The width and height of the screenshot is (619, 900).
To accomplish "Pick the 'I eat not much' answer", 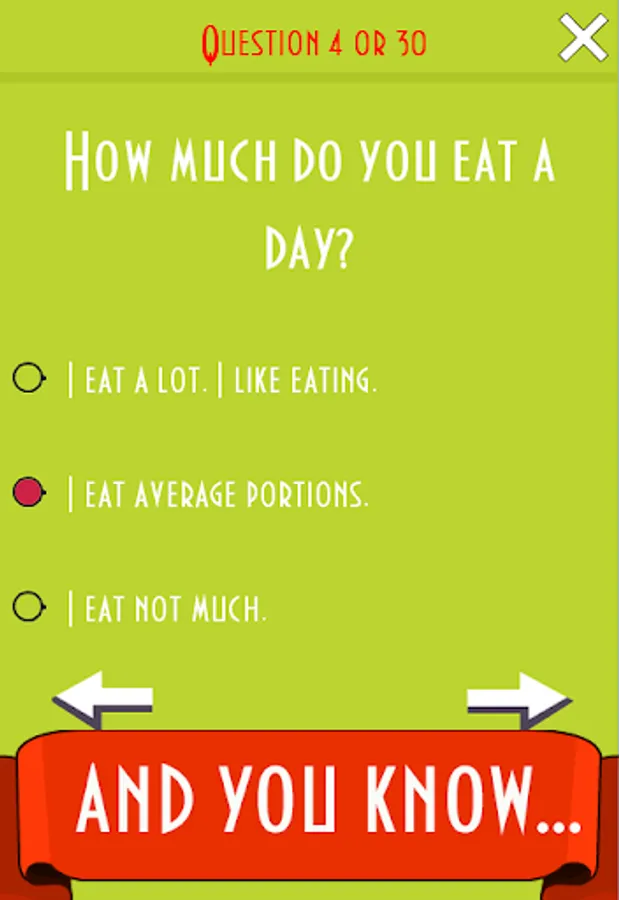I will tap(30, 606).
